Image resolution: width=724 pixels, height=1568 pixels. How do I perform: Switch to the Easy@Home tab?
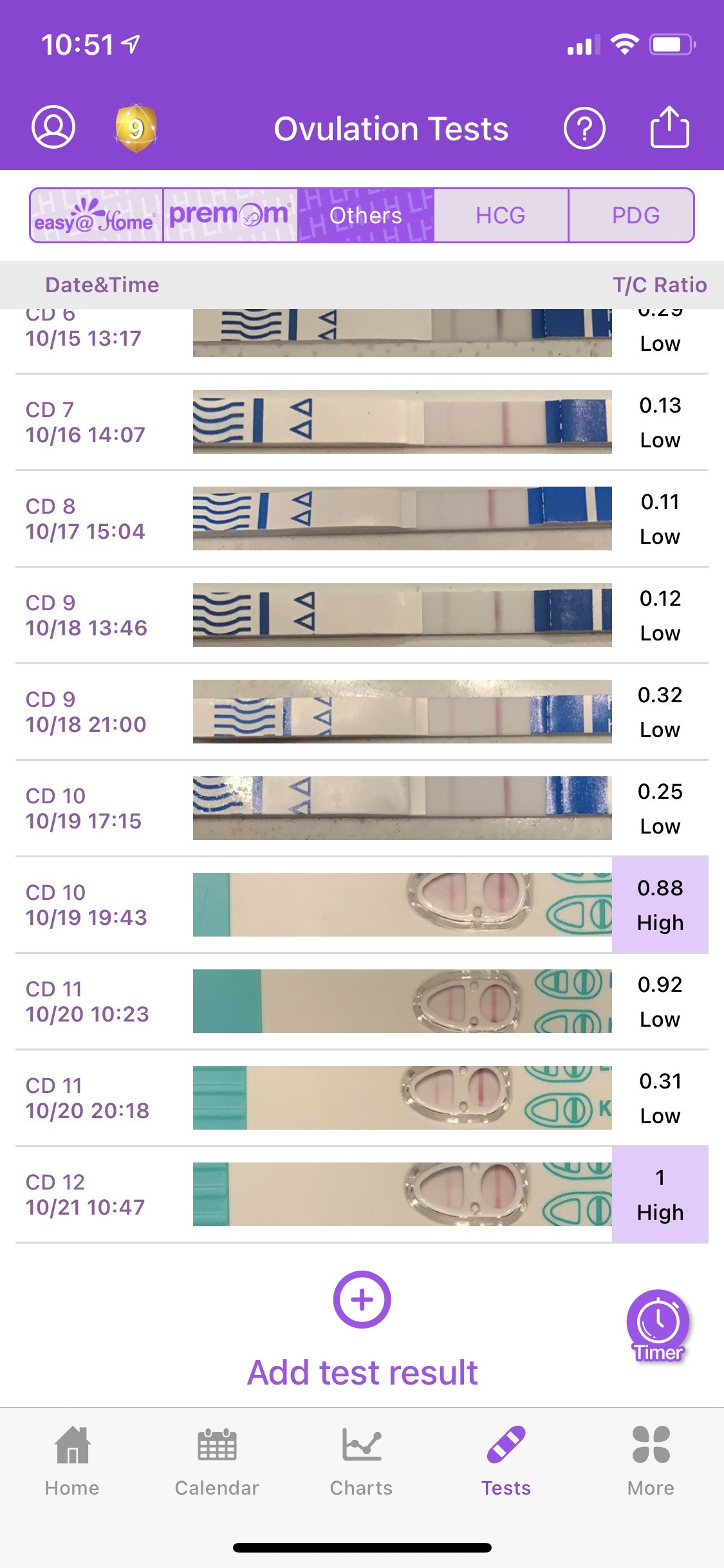(x=97, y=216)
